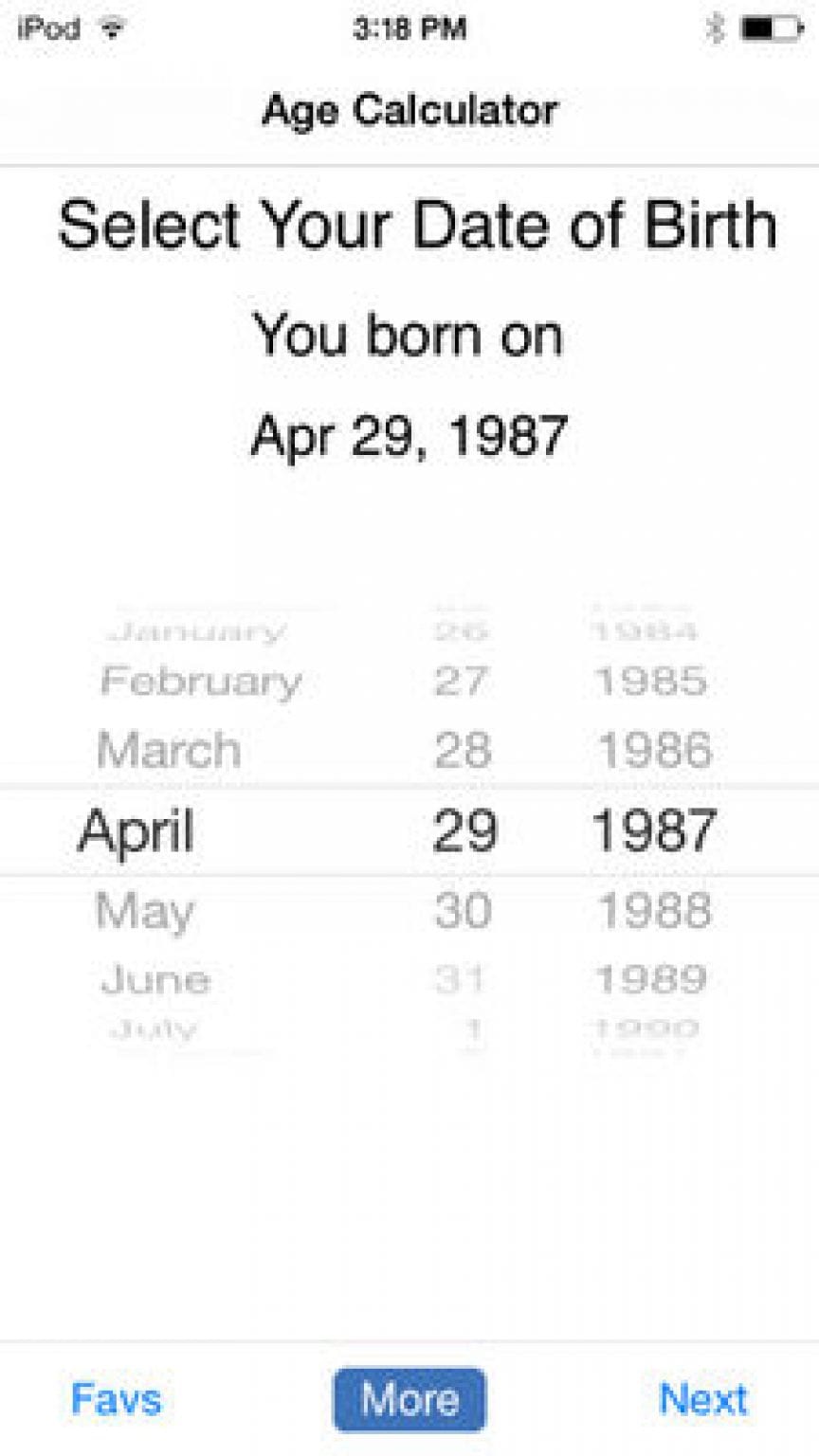Select May in month picker

coord(144,912)
